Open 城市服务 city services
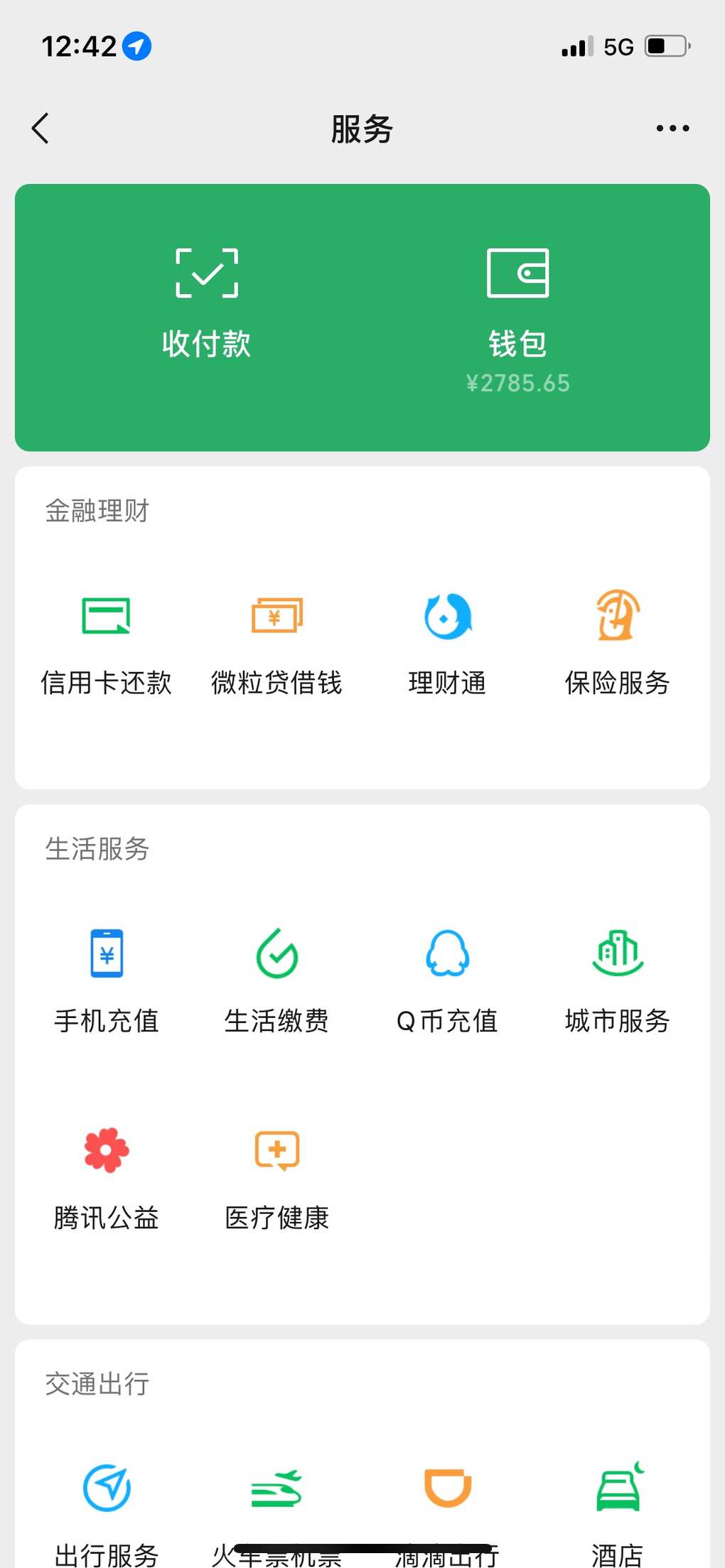 point(617,982)
